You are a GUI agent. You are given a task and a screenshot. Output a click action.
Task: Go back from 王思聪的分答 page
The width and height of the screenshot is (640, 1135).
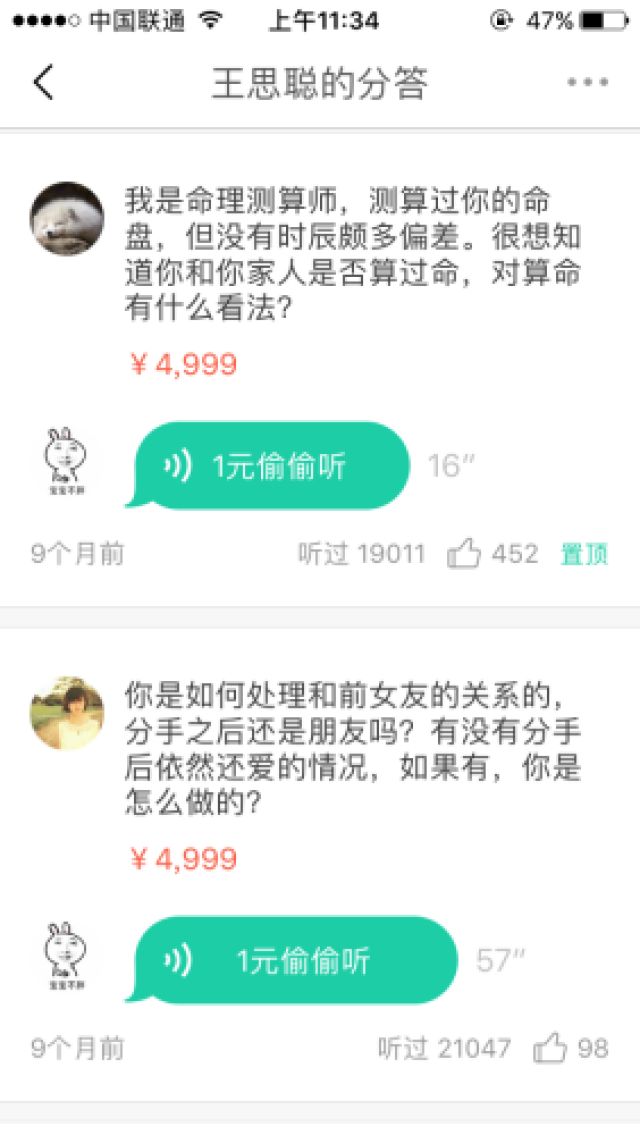tap(43, 82)
